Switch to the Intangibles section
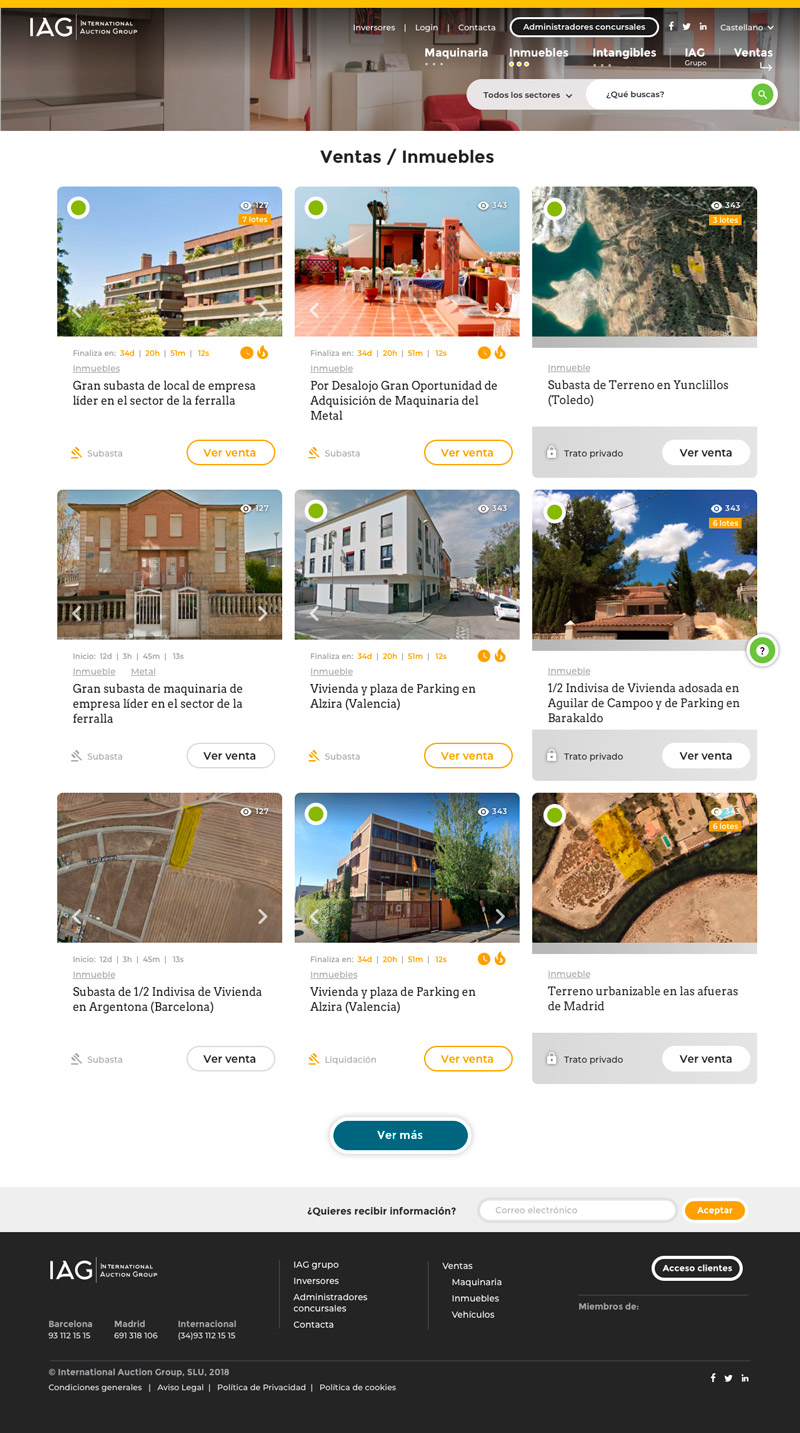Image resolution: width=800 pixels, height=1433 pixels. (624, 53)
